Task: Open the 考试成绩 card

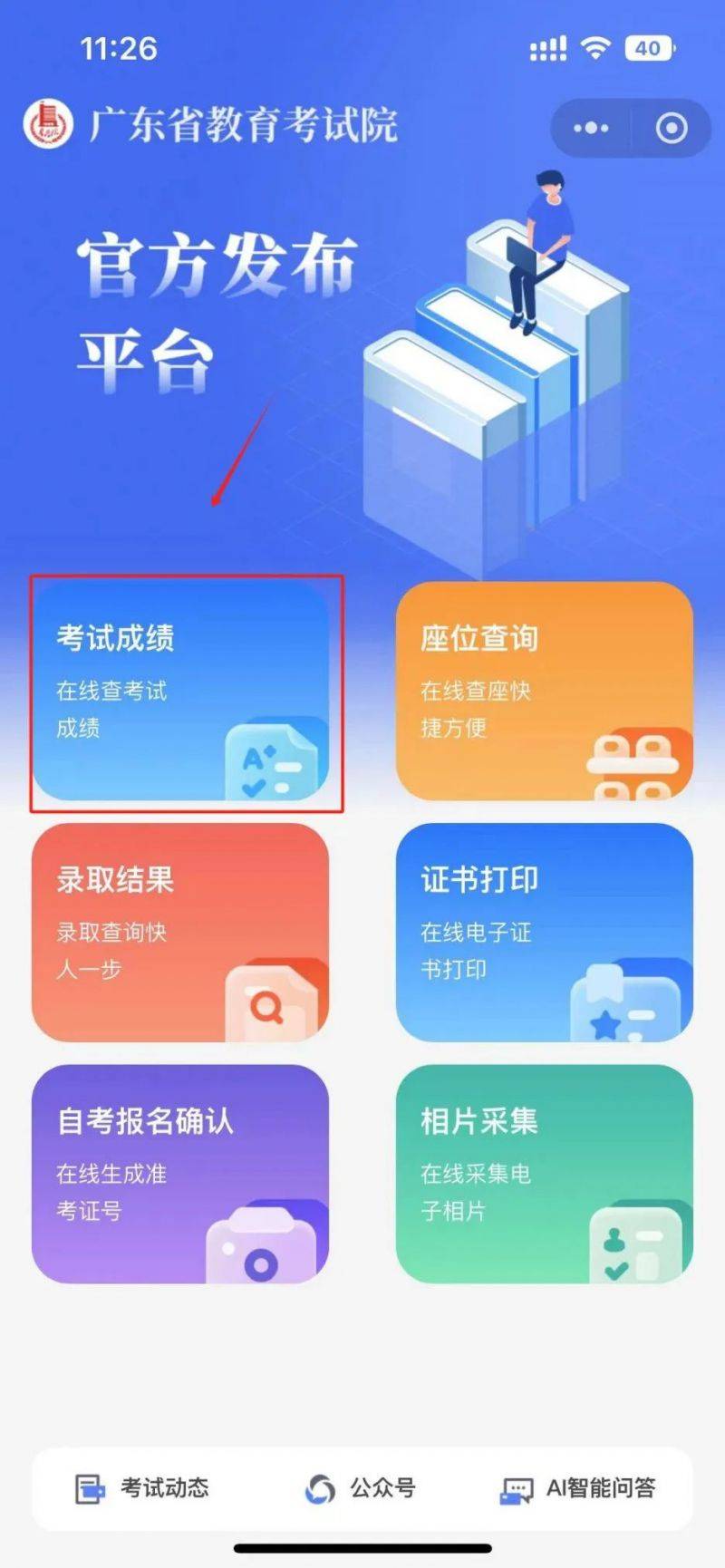Action: pos(180,692)
